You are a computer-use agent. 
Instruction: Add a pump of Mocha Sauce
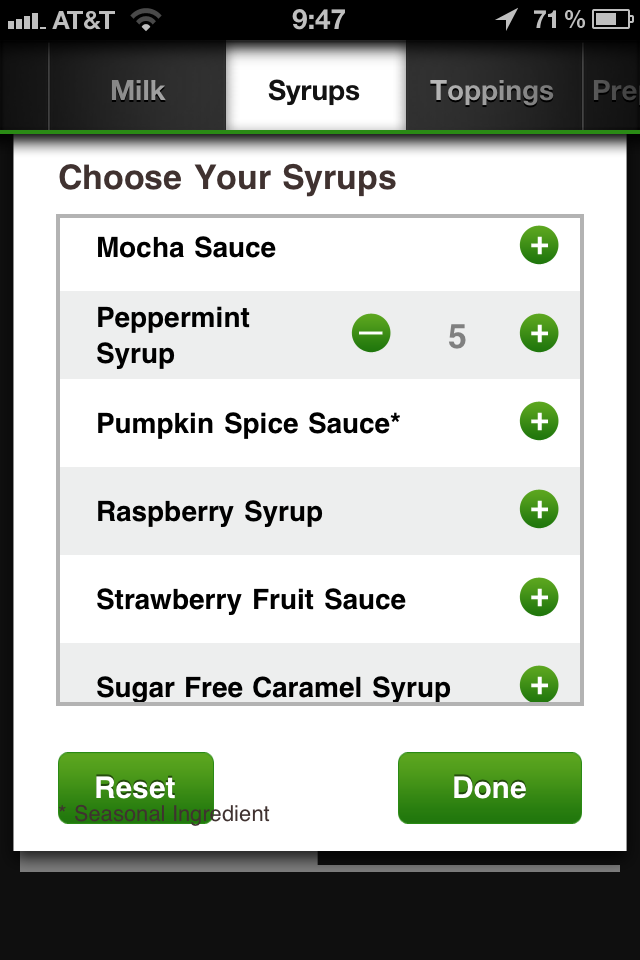tap(539, 246)
